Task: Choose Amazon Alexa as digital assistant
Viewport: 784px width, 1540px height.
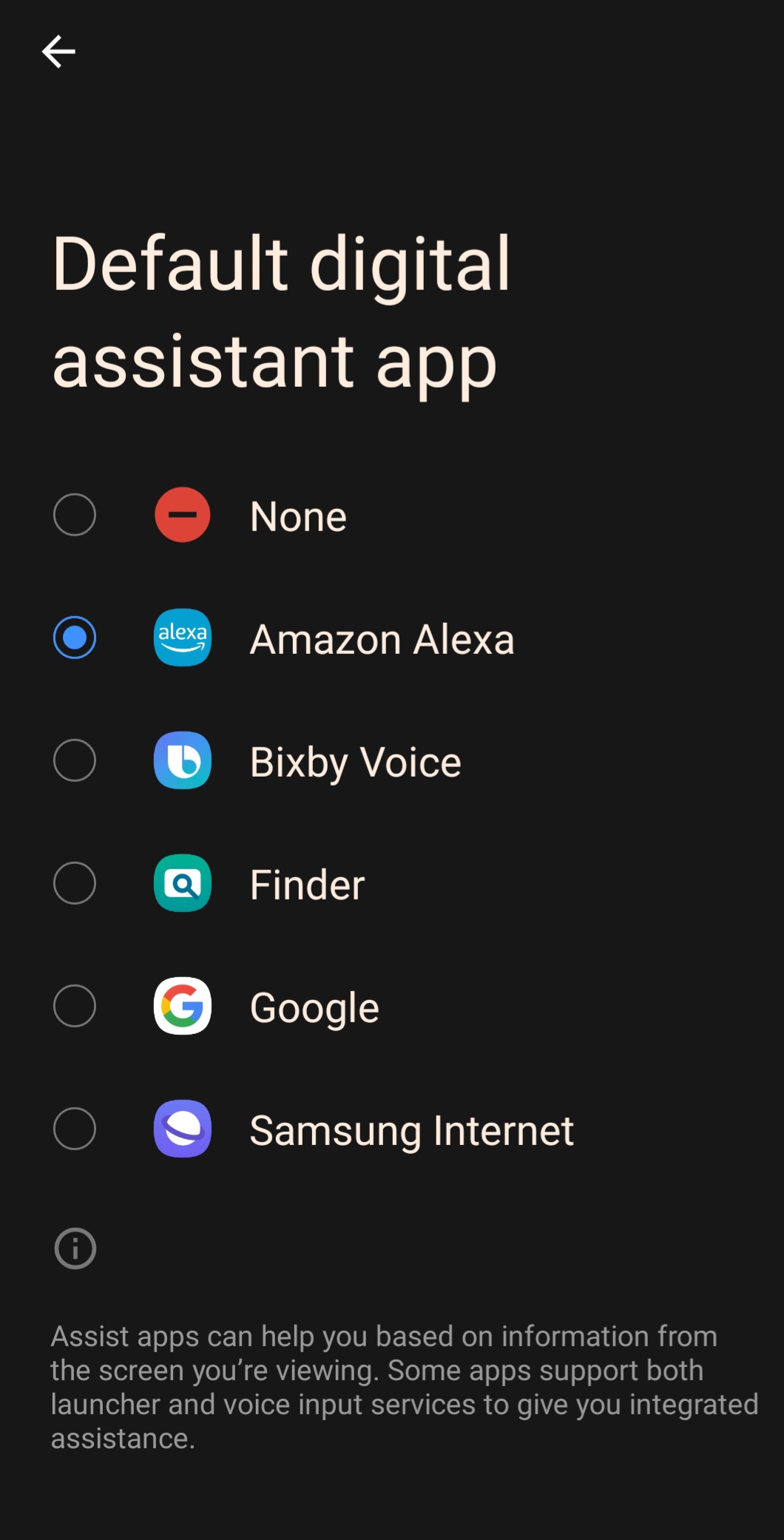Action: tap(75, 638)
